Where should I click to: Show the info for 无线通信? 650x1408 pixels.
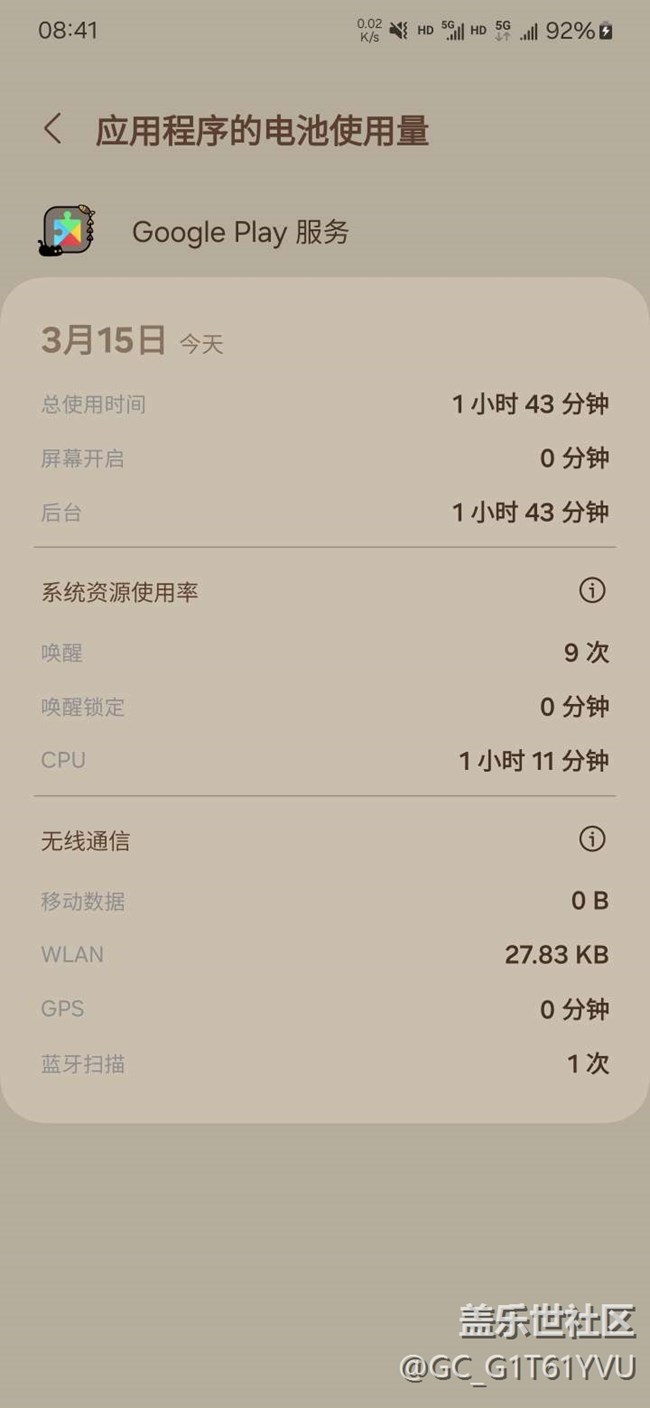[592, 839]
